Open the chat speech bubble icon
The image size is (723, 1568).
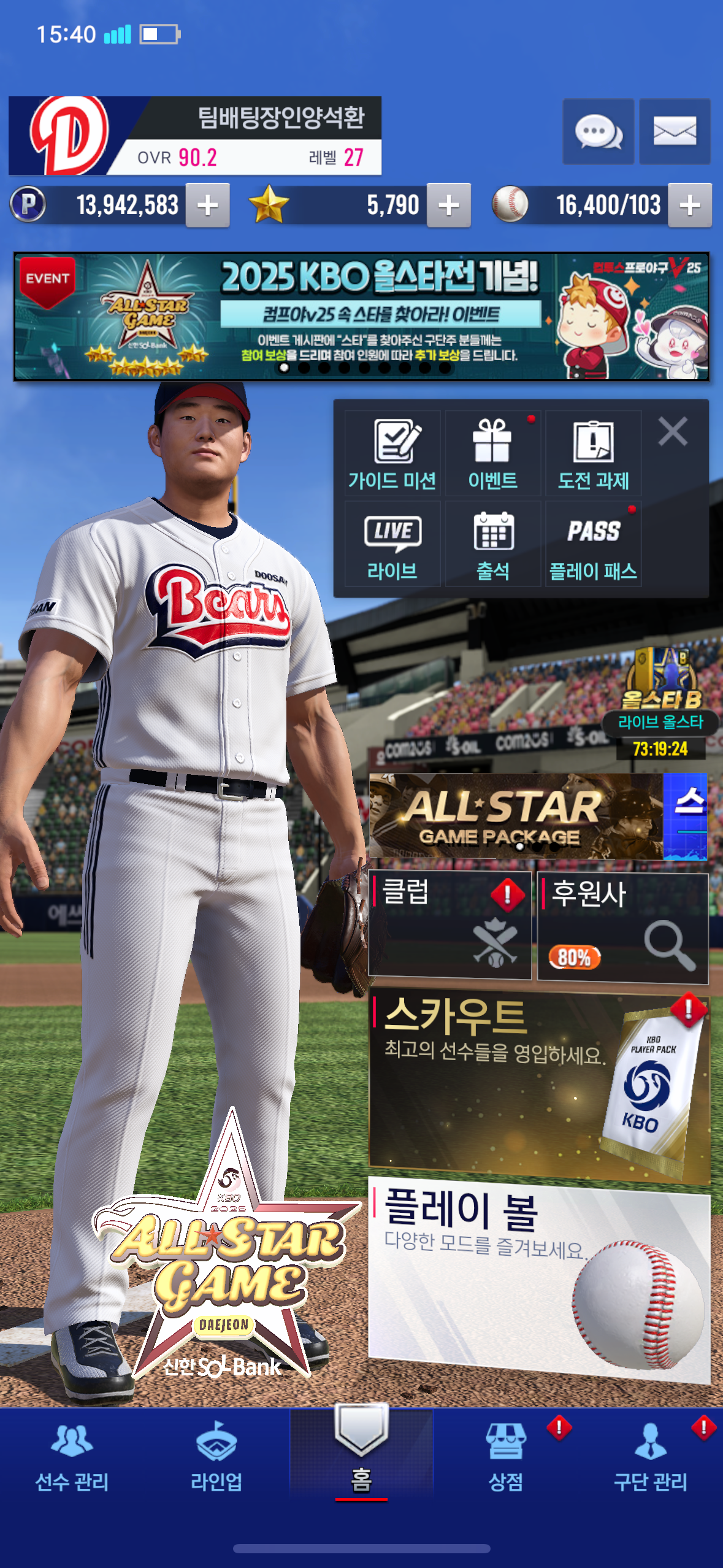click(598, 131)
